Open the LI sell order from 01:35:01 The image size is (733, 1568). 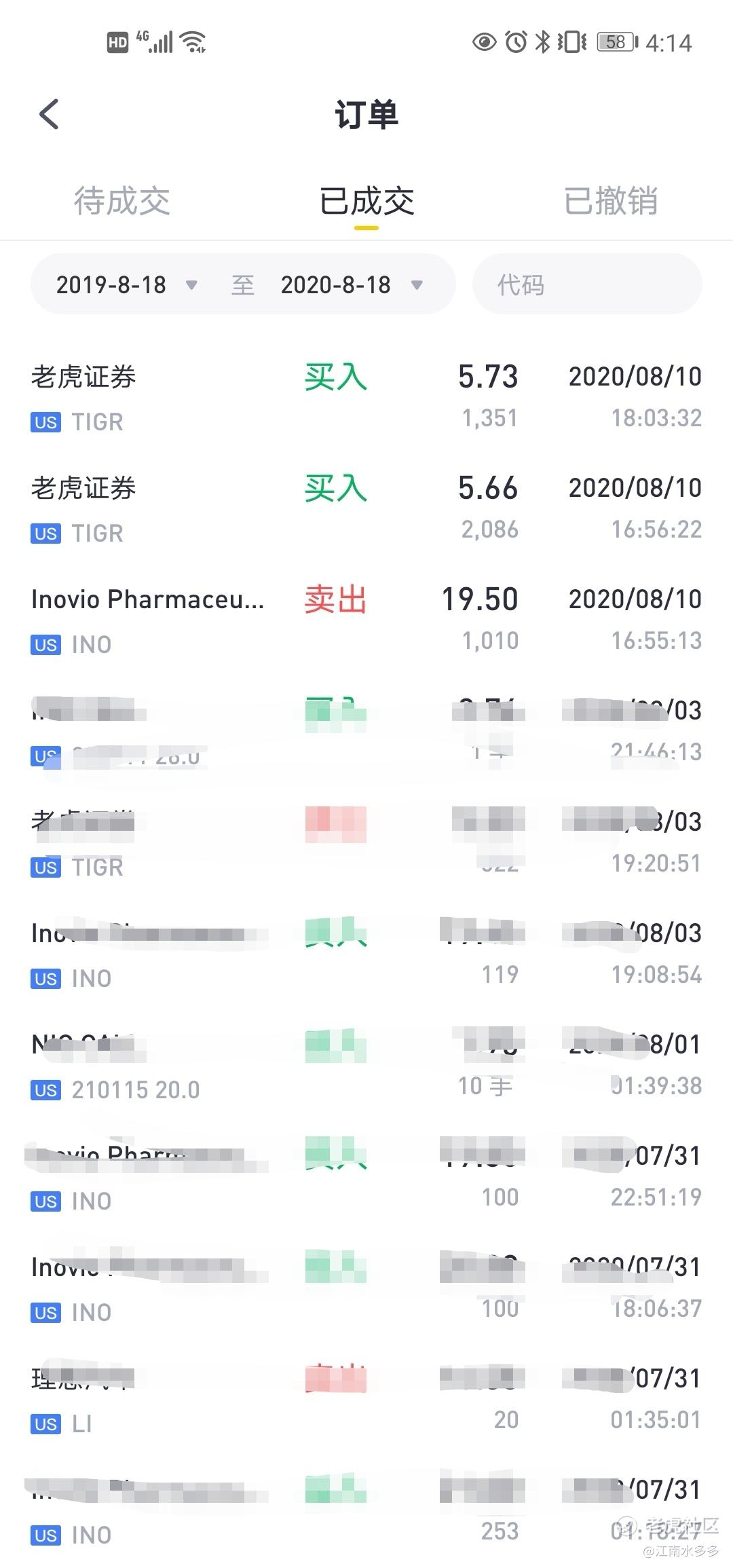(366, 1400)
